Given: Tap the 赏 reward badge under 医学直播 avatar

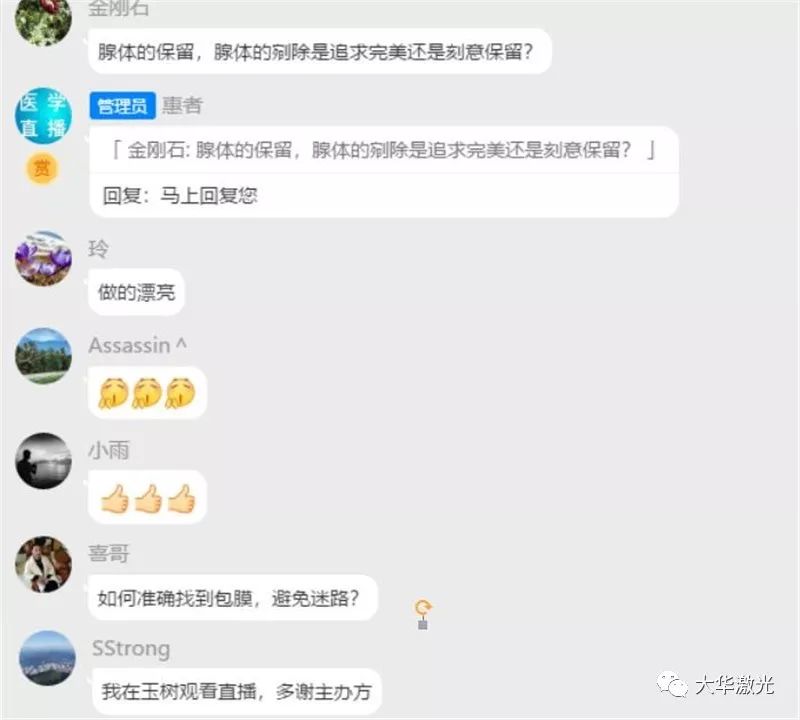Looking at the screenshot, I should (x=42, y=168).
